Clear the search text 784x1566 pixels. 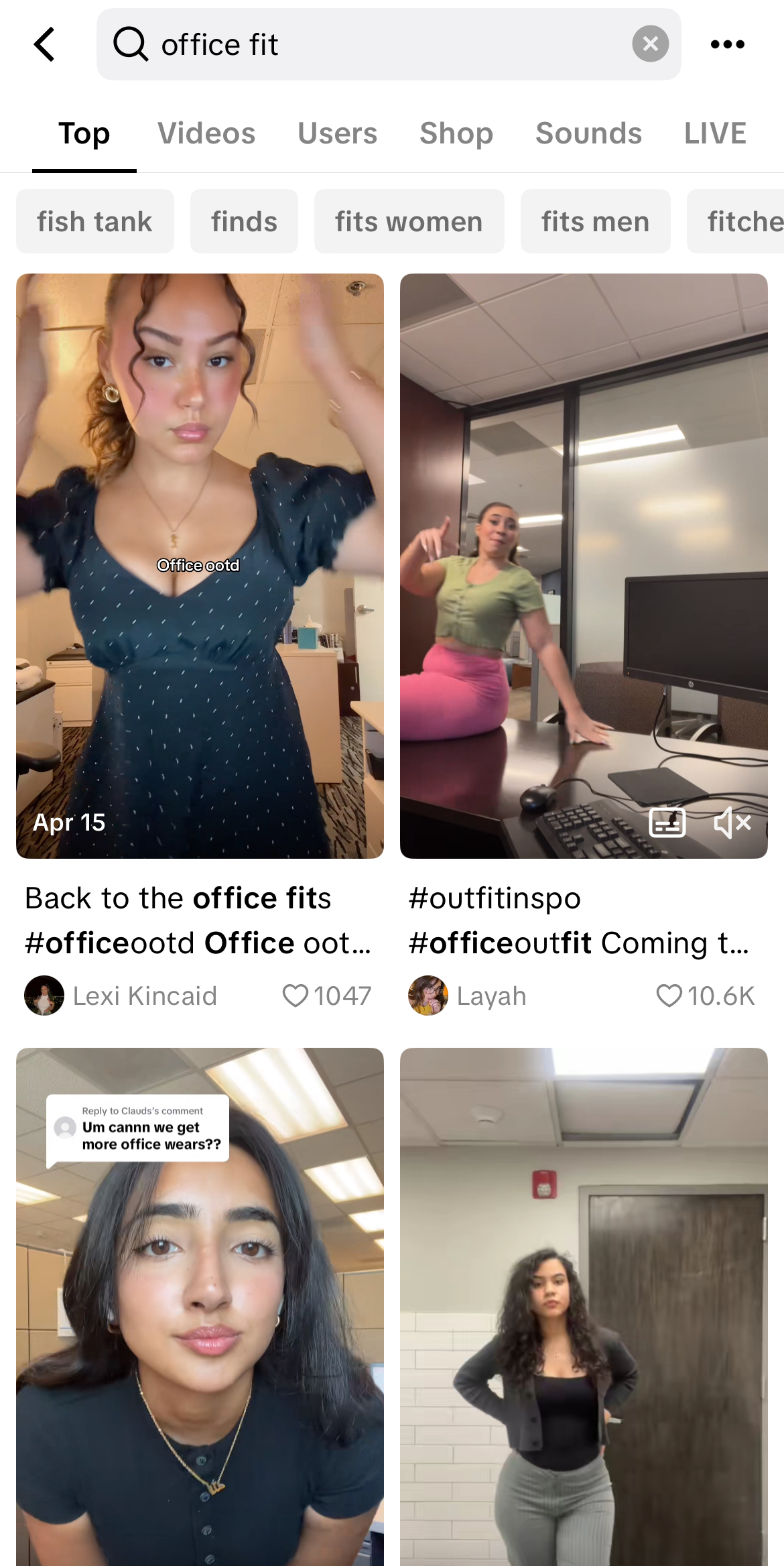tap(650, 44)
